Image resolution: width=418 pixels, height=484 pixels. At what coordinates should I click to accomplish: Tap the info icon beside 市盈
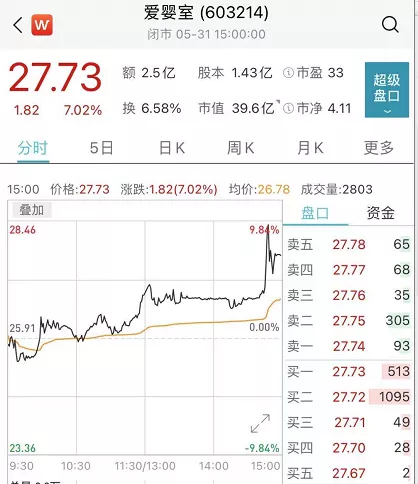288,73
